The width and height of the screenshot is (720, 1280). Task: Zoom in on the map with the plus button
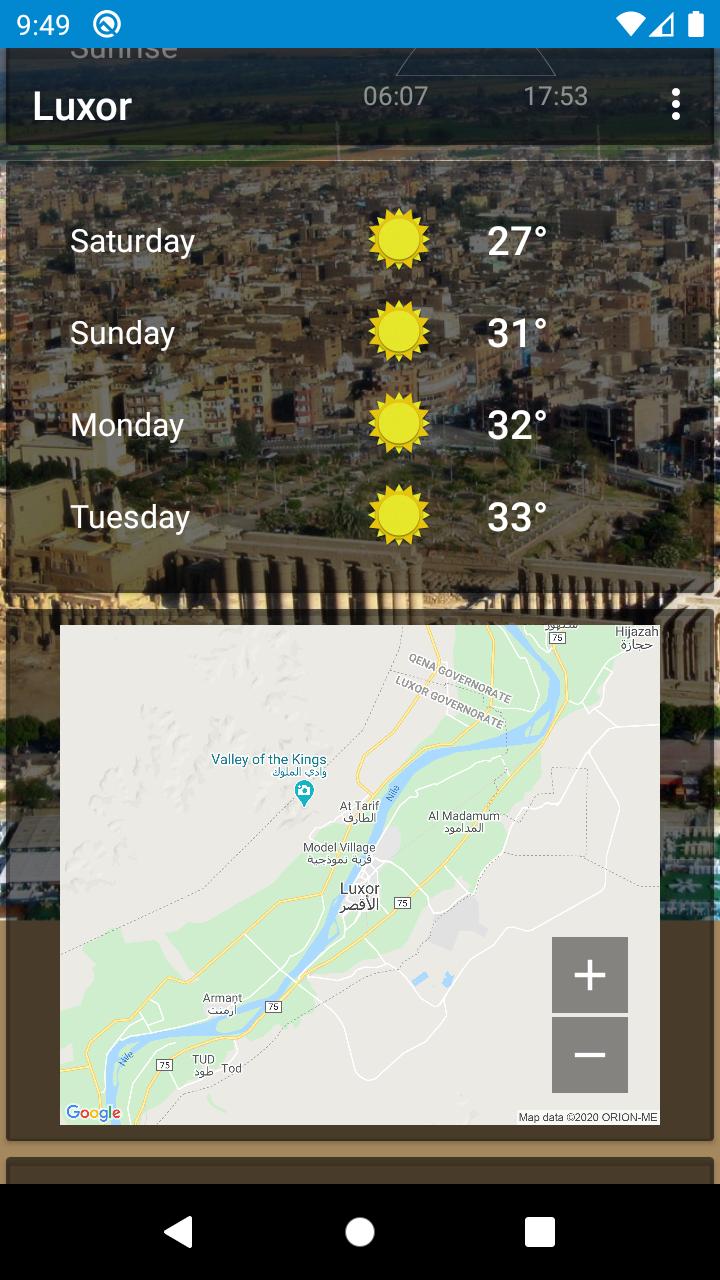[x=589, y=975]
